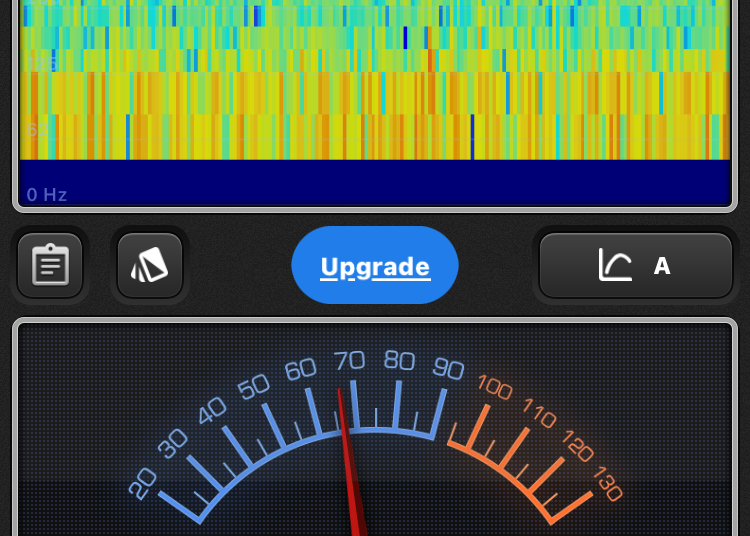Open the clipboard notes icon

[x=50, y=266]
